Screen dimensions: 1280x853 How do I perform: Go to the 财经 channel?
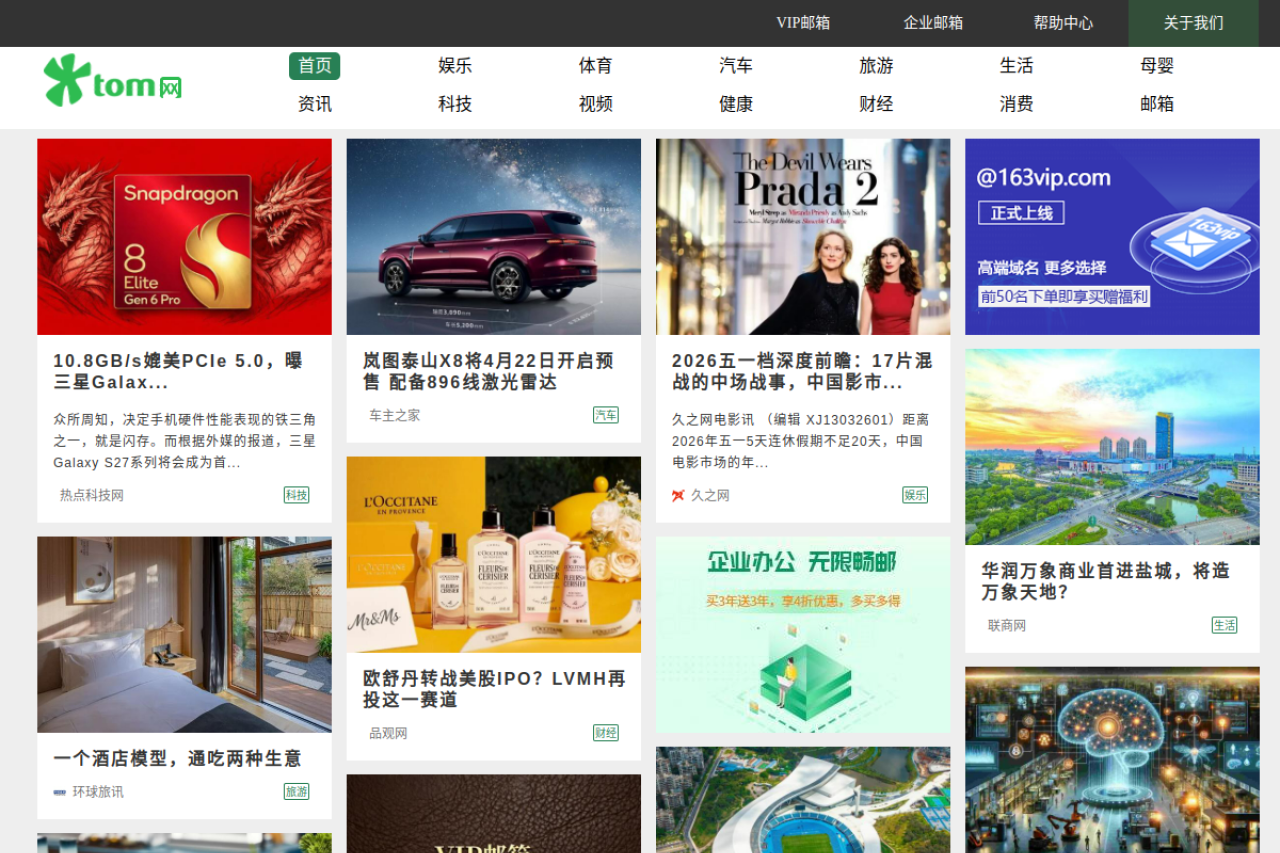[x=876, y=104]
